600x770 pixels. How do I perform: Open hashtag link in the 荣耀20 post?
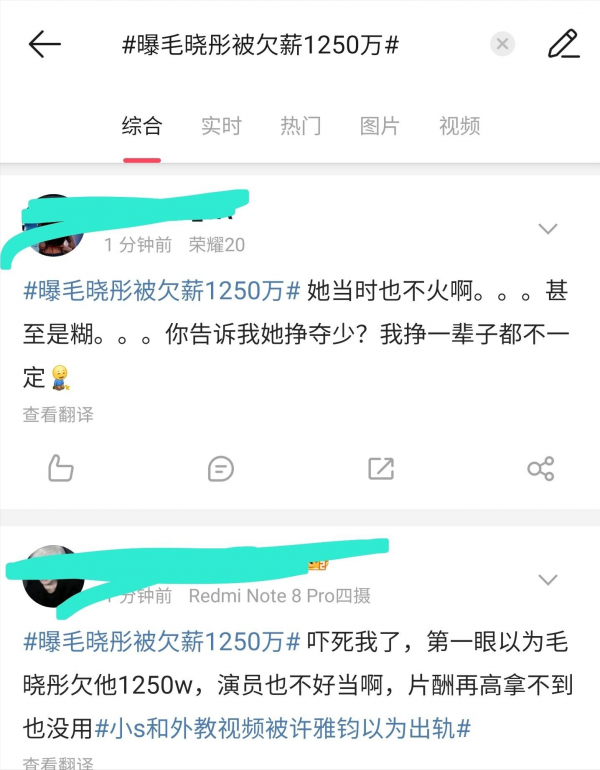pyautogui.click(x=162, y=291)
